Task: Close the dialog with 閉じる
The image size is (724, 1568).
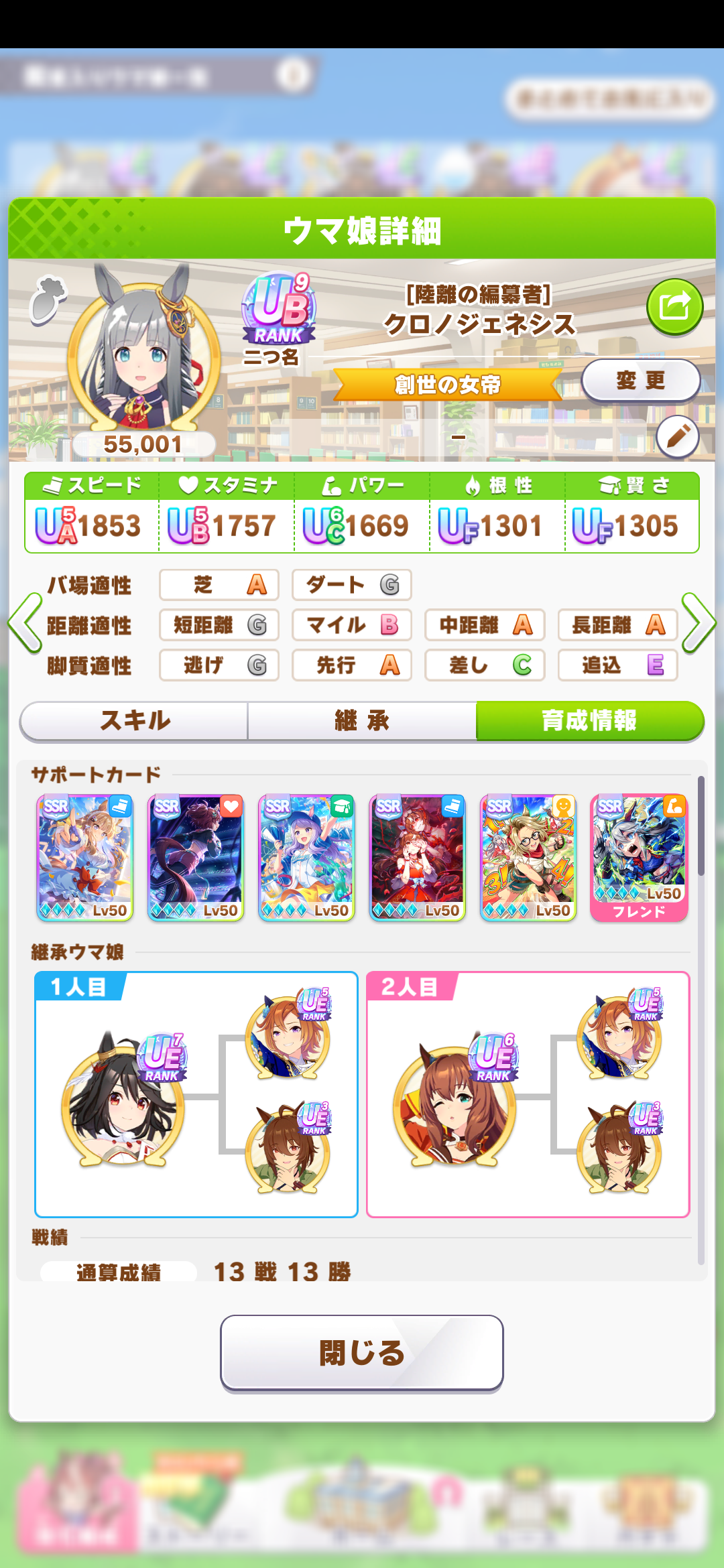Action: pyautogui.click(x=362, y=1353)
